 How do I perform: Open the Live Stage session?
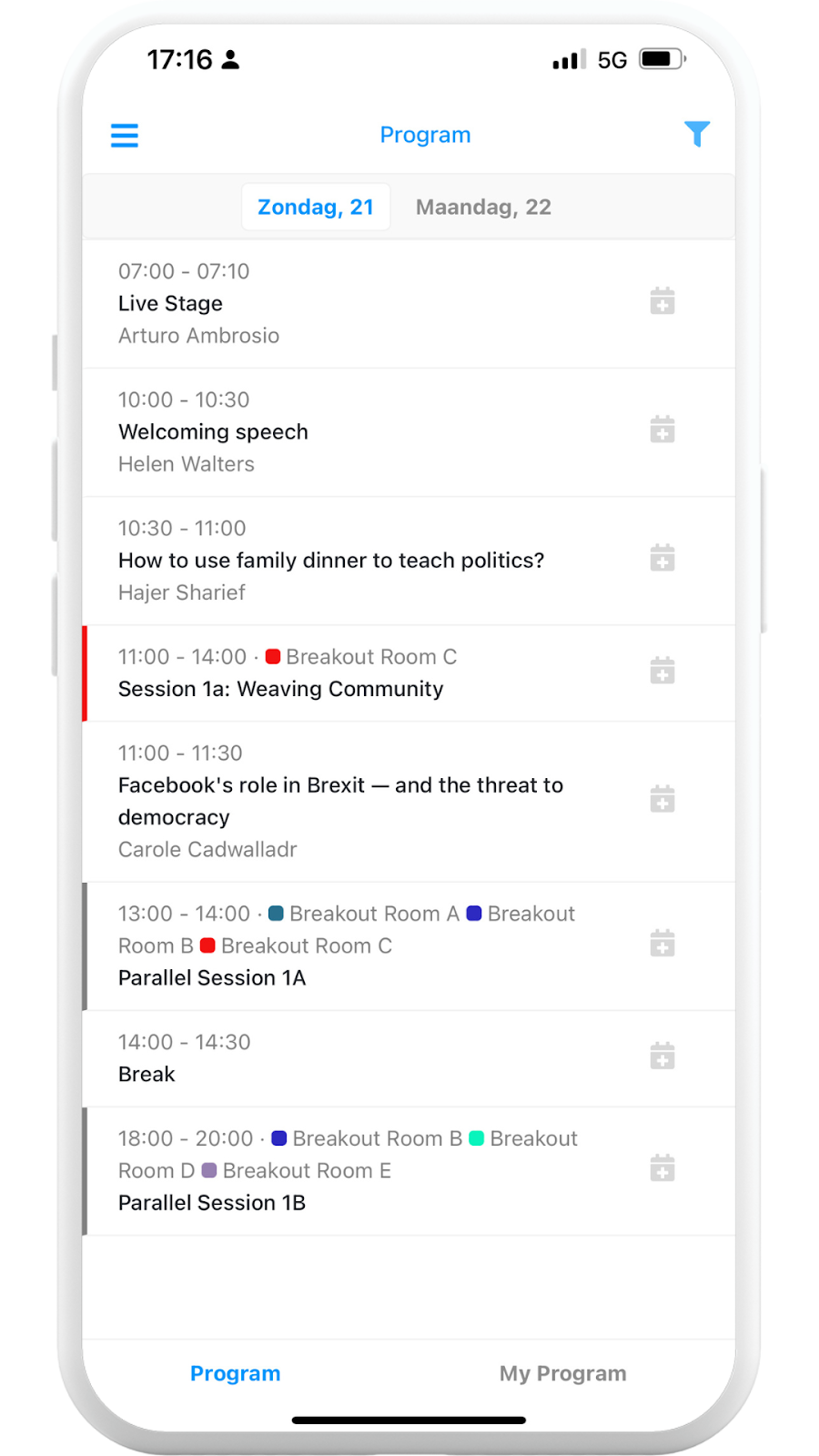[x=171, y=304]
